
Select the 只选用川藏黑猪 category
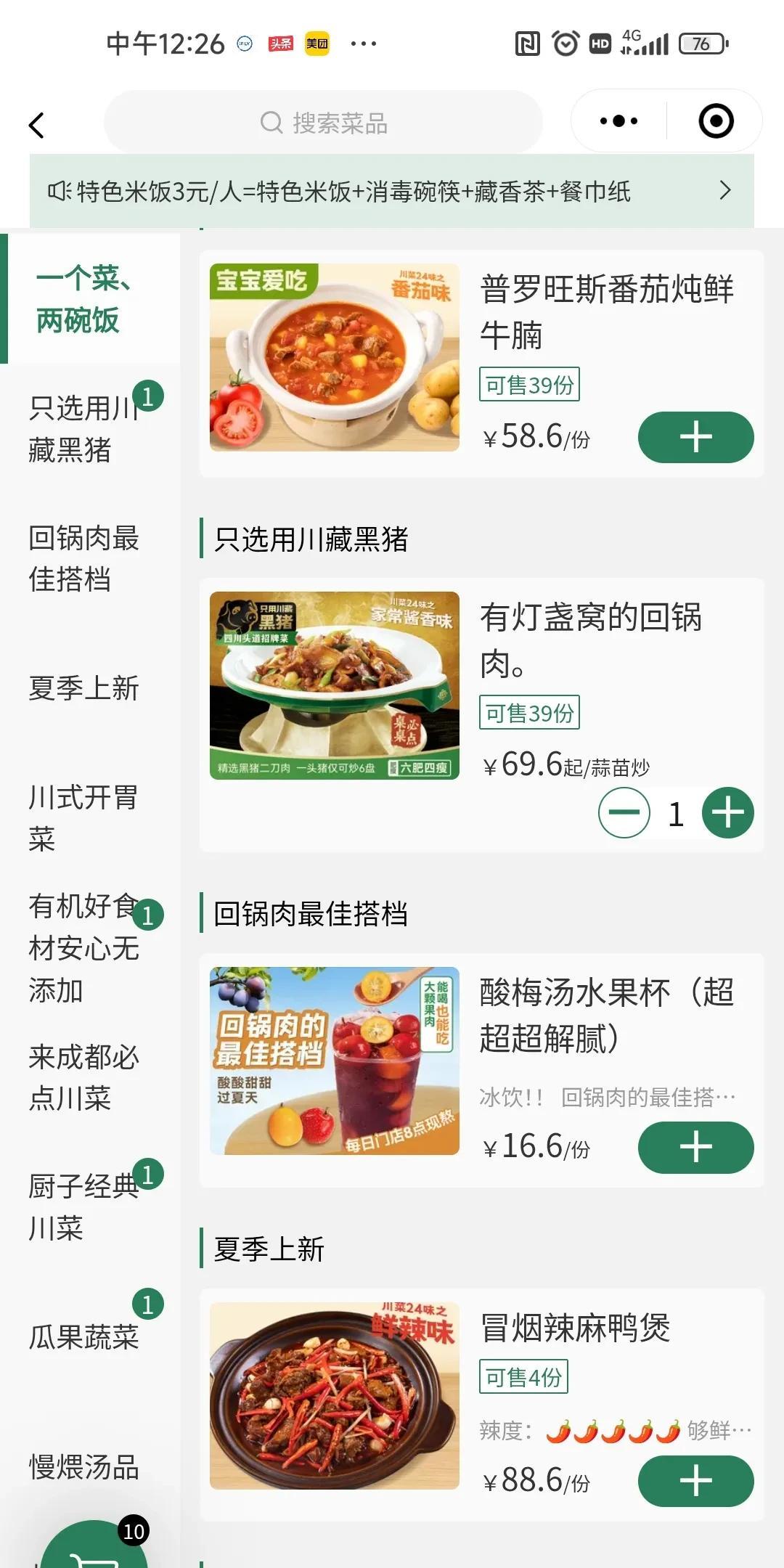tap(83, 429)
